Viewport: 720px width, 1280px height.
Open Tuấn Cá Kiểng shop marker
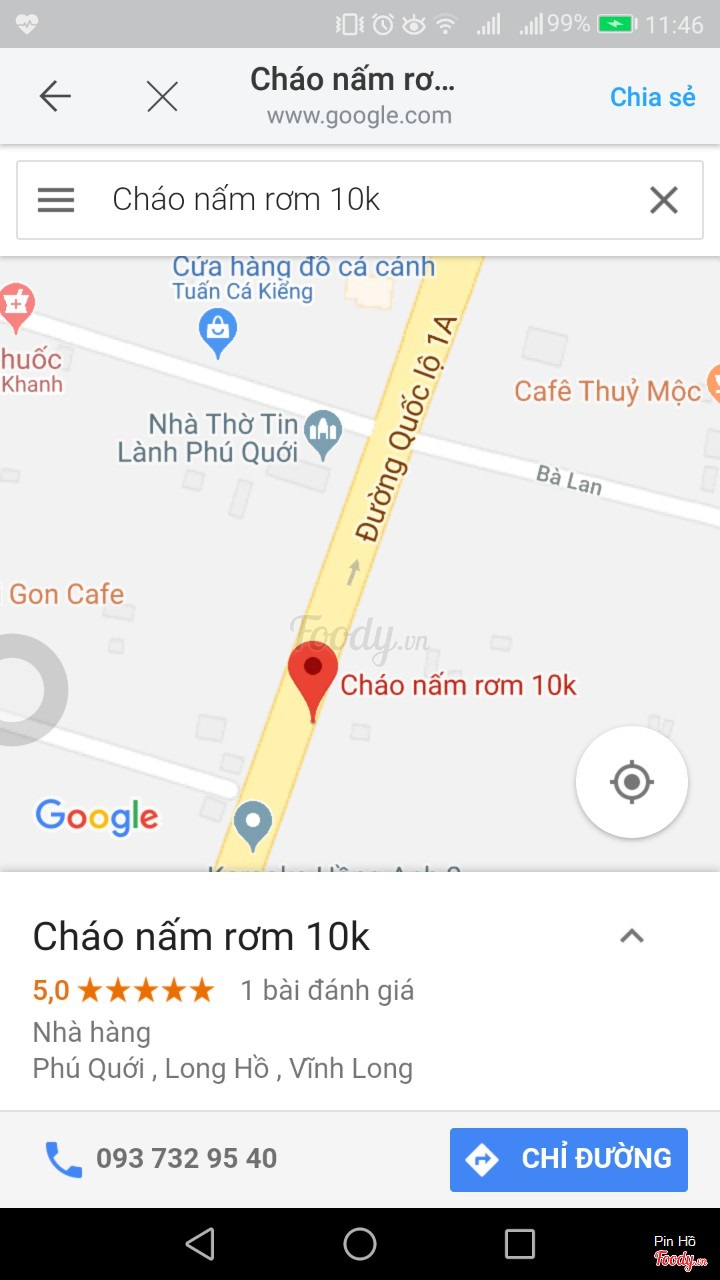pos(218,329)
